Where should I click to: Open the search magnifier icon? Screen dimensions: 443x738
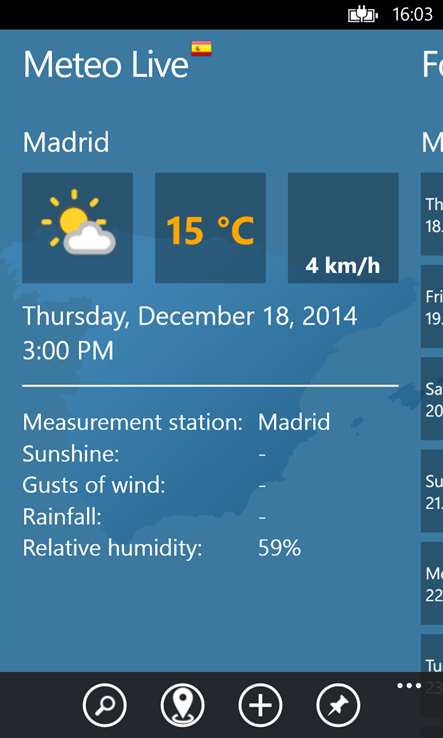point(105,706)
